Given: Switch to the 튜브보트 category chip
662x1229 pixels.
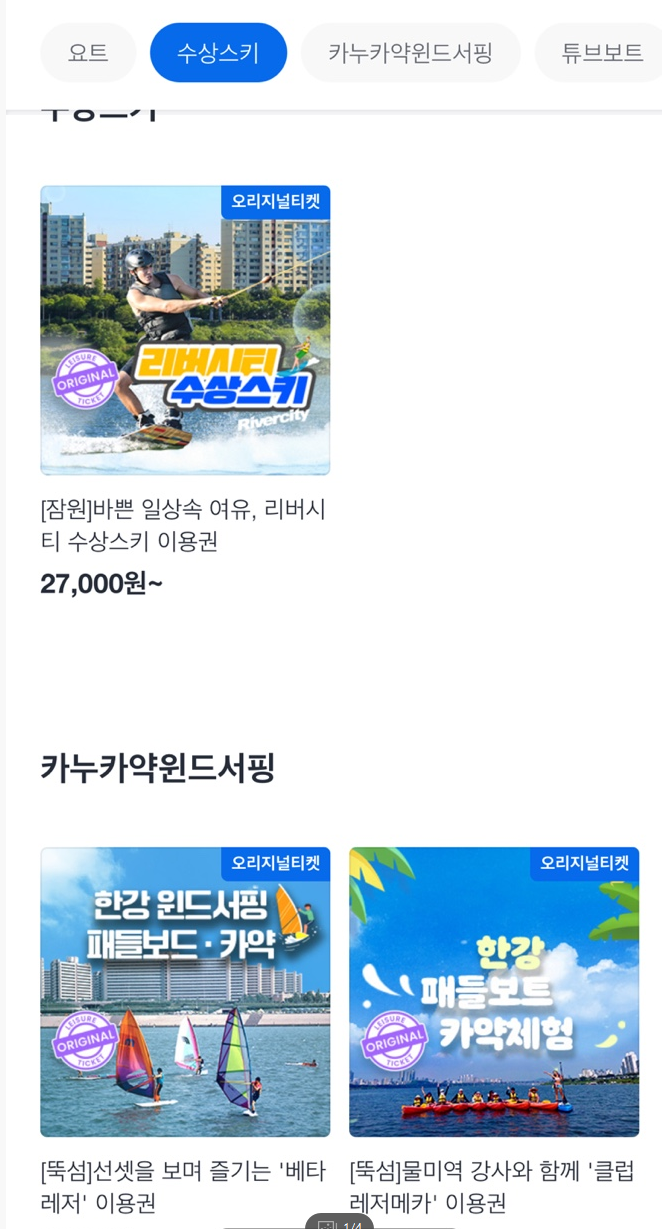Looking at the screenshot, I should click(x=602, y=53).
